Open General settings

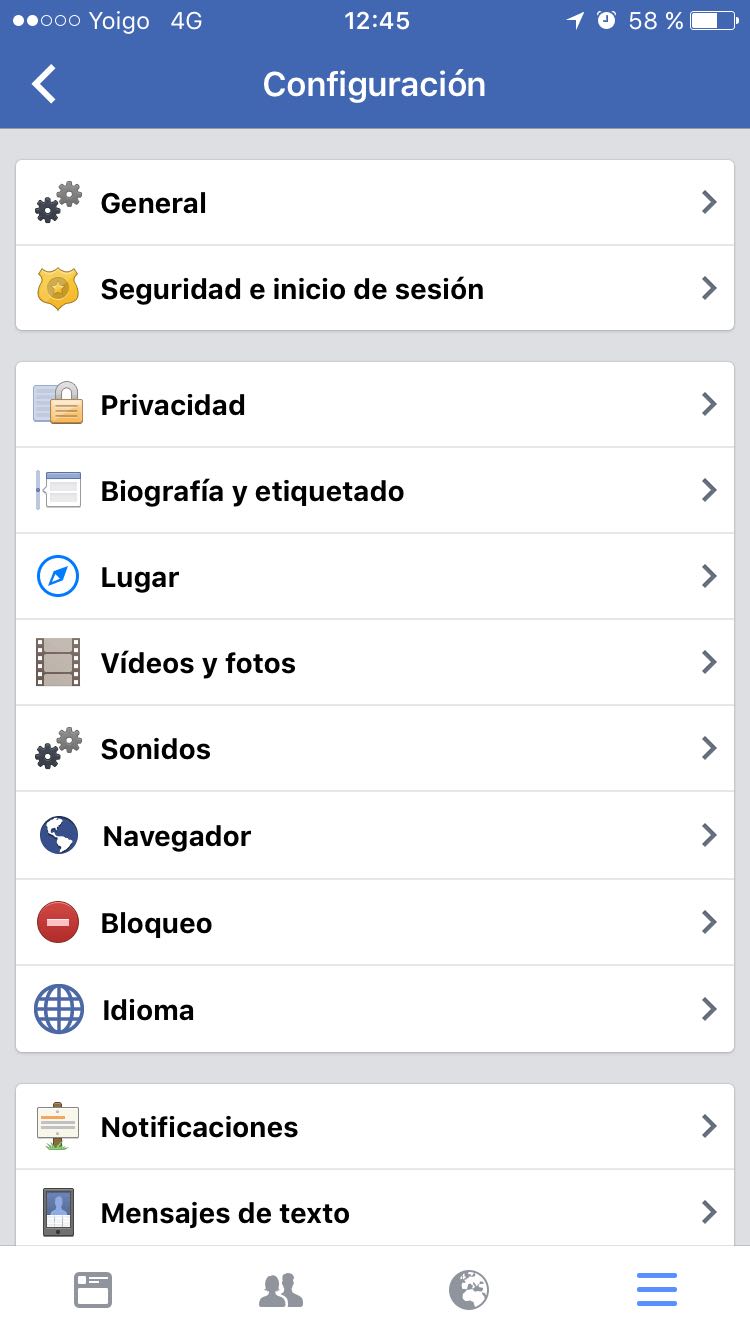[375, 203]
